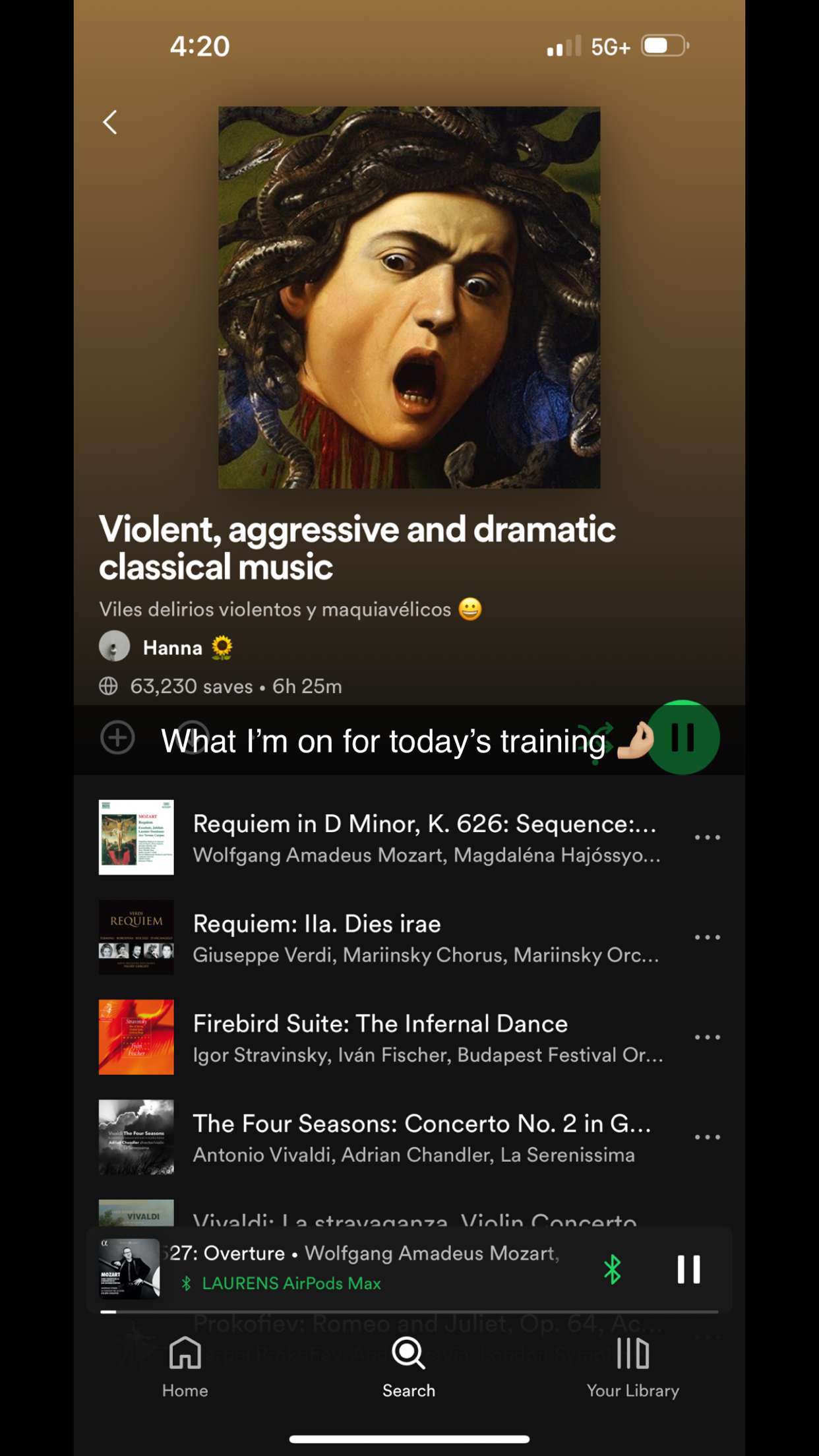This screenshot has width=819, height=1456.
Task: Open options for the Firebird Suite track
Action: [707, 1037]
